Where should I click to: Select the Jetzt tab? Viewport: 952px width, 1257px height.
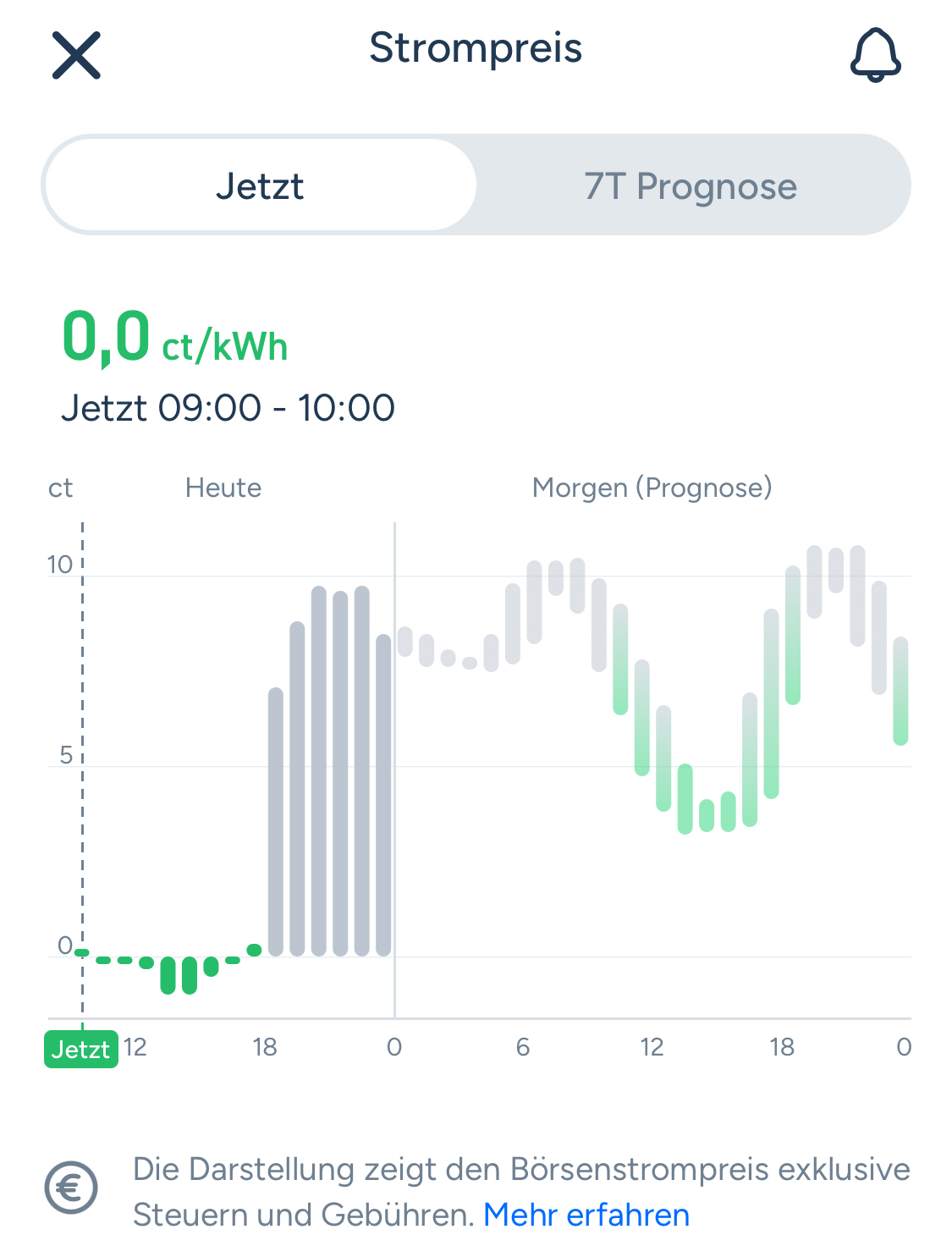[x=260, y=185]
